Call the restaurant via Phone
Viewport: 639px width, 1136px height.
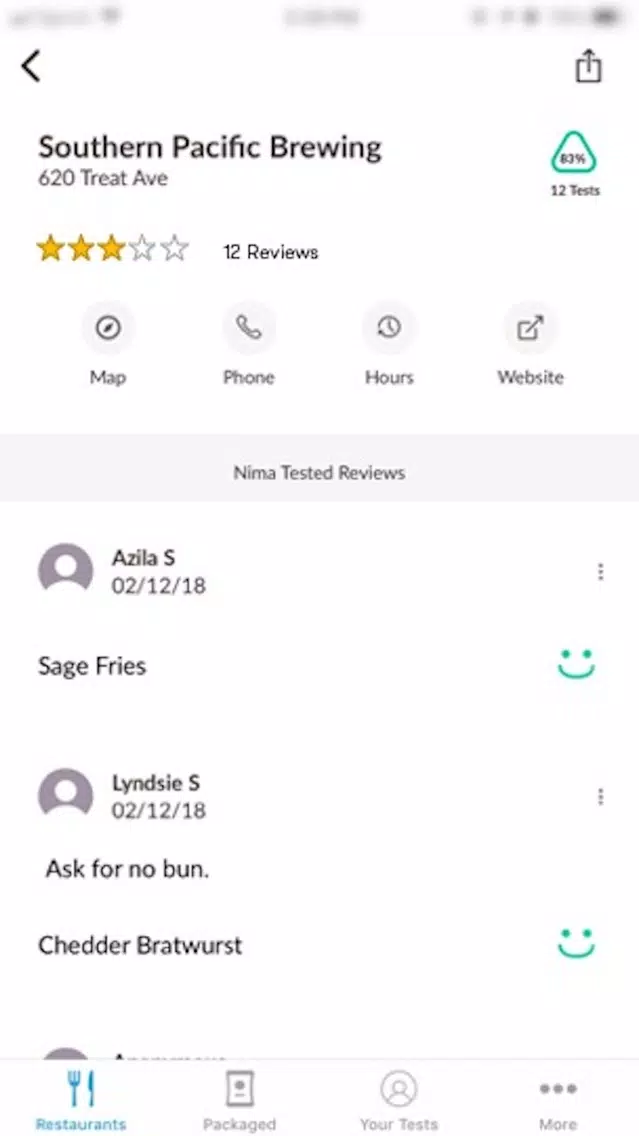[248, 344]
